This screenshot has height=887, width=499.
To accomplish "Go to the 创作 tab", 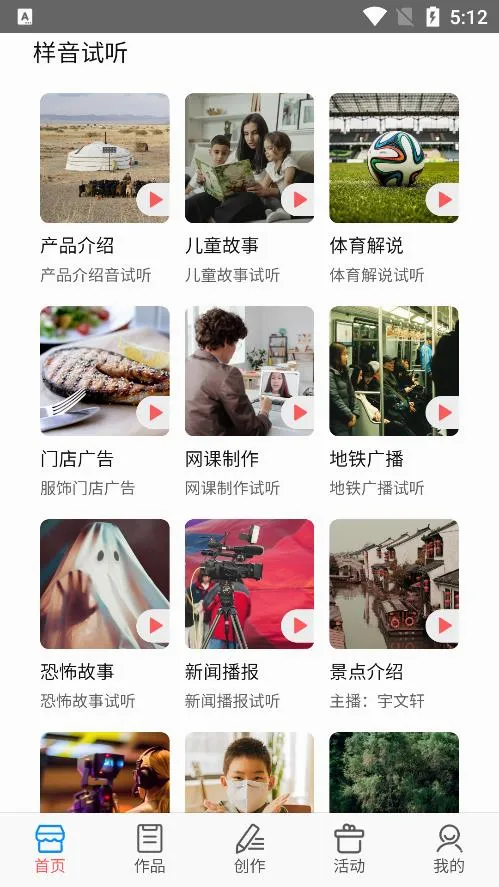I will (x=250, y=849).
